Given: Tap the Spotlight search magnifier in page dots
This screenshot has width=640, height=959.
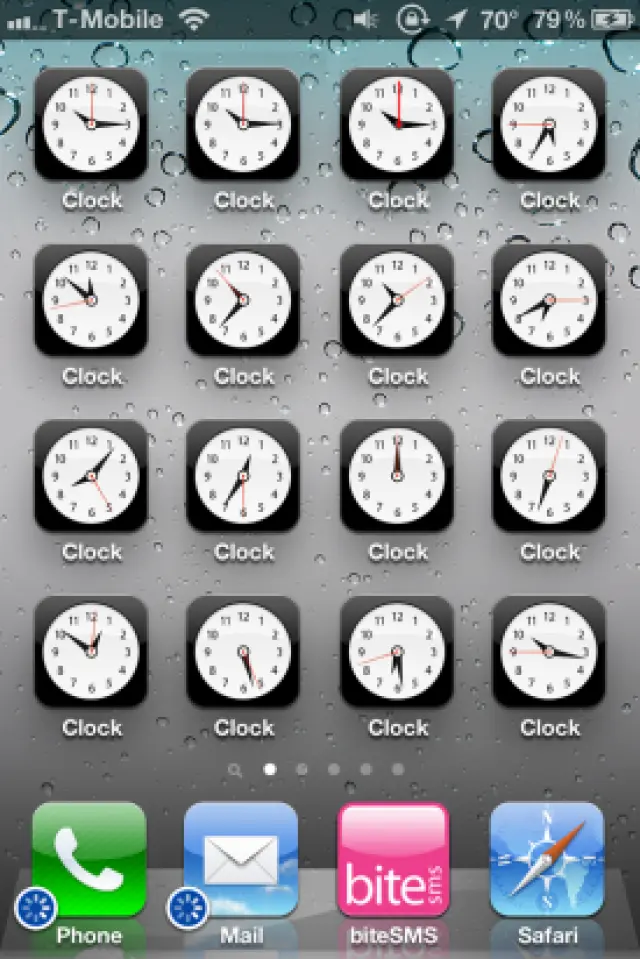Looking at the screenshot, I should click(235, 770).
